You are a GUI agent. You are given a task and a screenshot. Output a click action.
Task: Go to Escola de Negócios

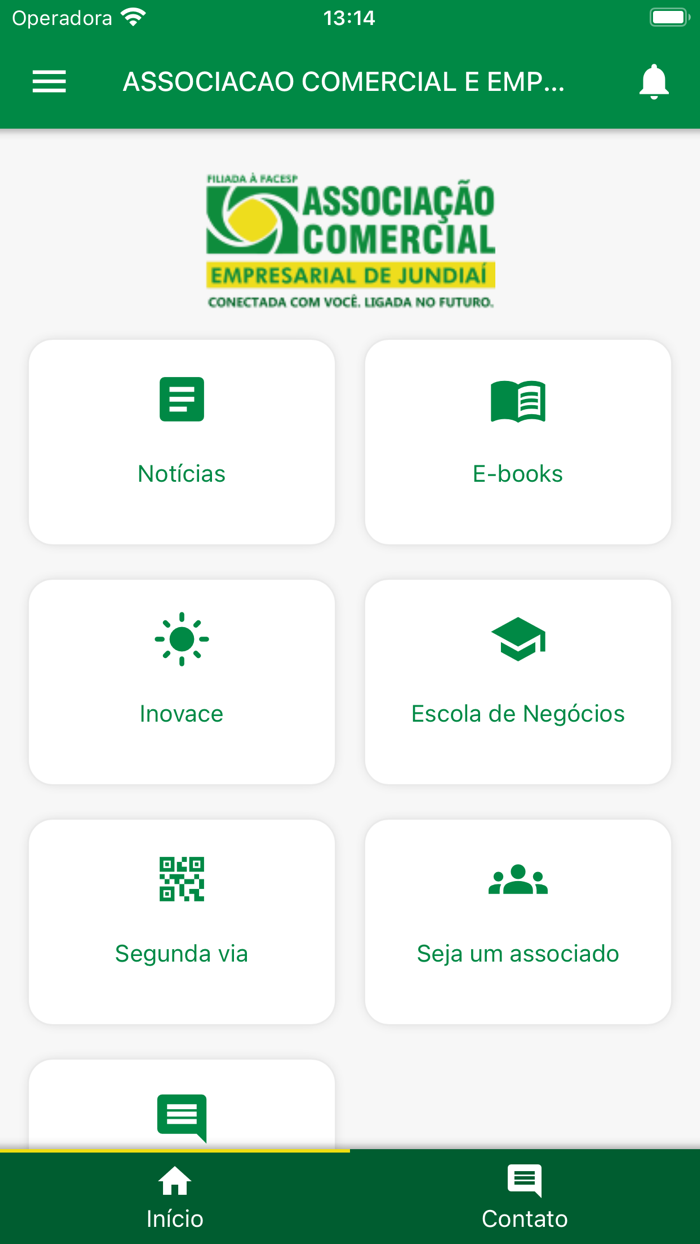coord(518,681)
